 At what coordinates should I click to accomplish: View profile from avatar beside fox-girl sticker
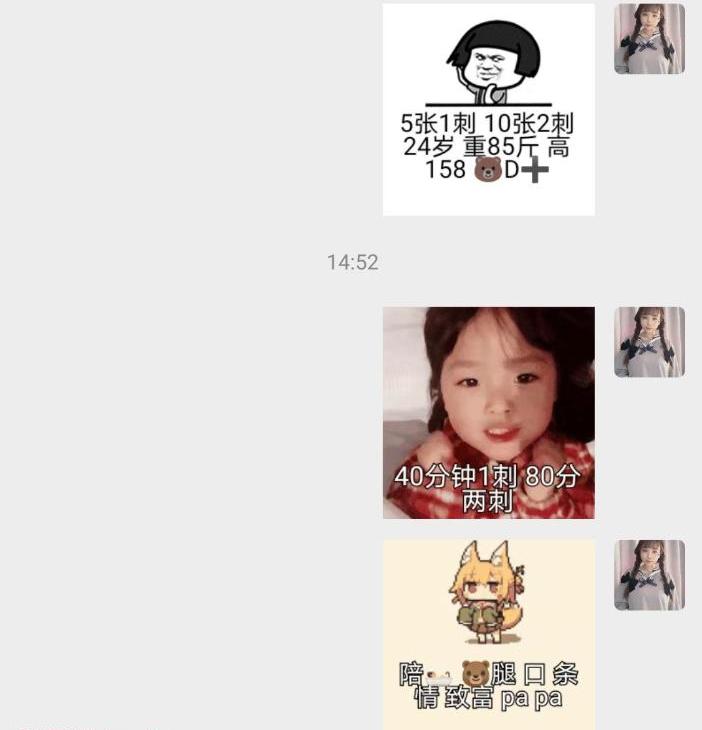[x=649, y=575]
